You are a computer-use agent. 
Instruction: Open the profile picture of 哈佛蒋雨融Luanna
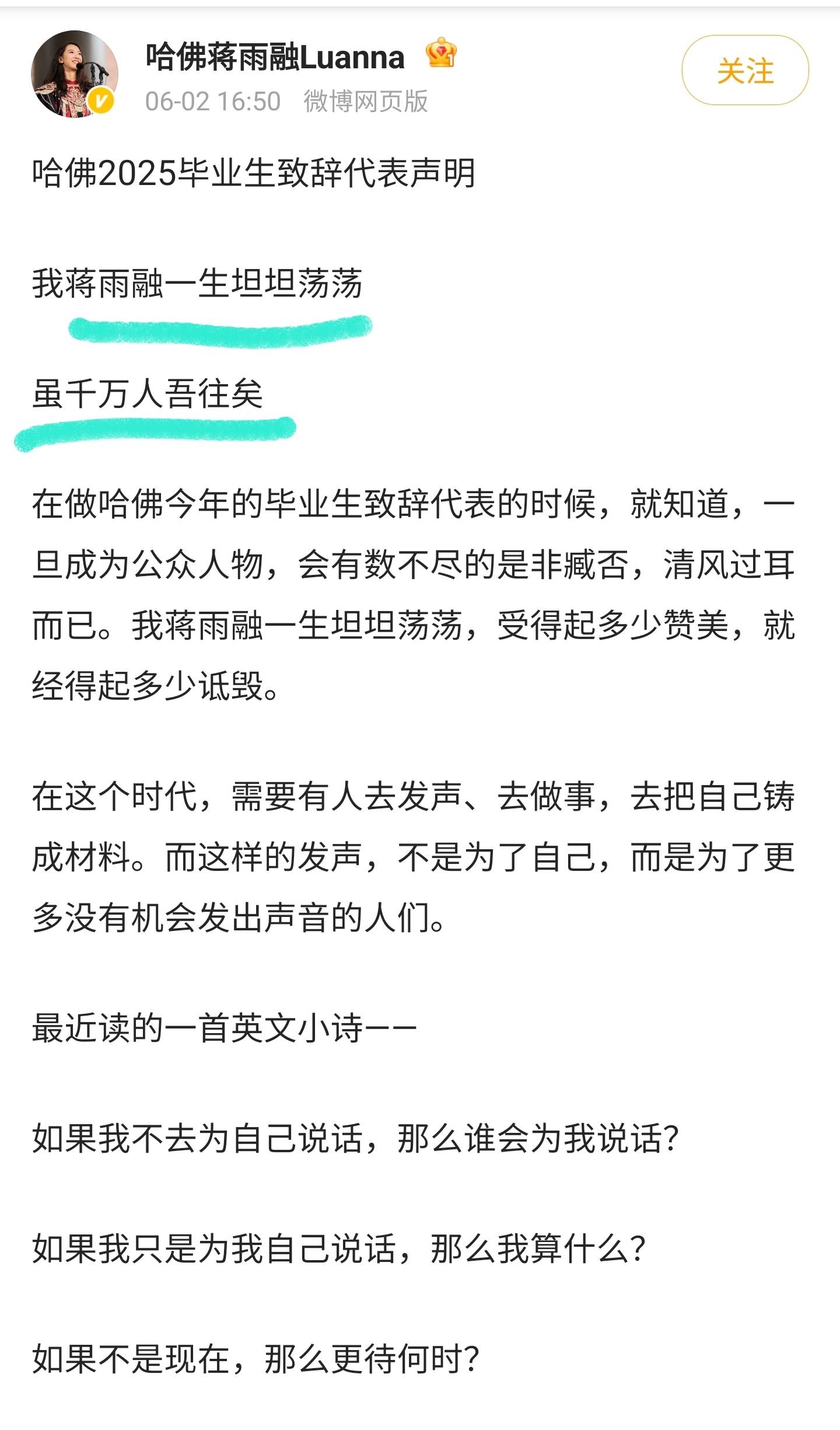tap(74, 74)
